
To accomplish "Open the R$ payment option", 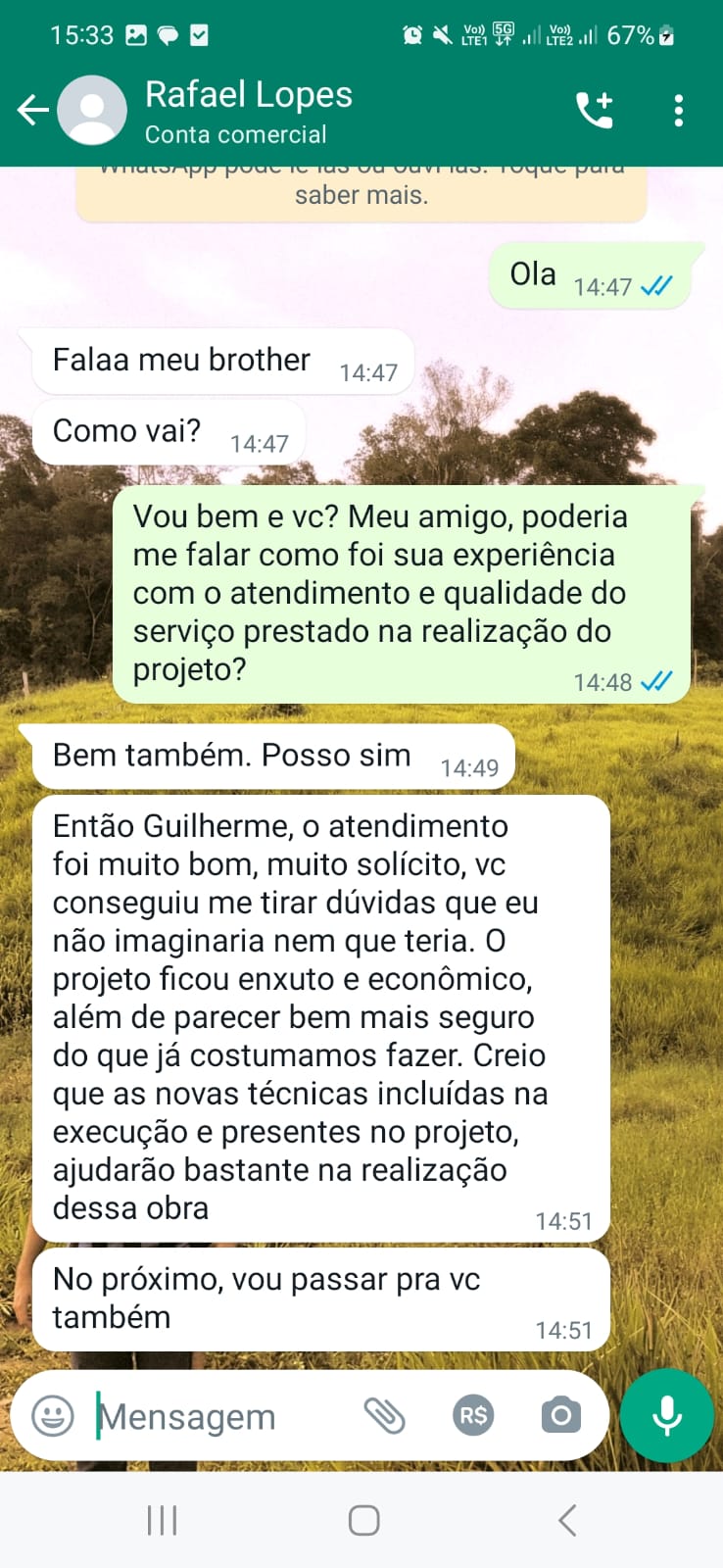I will [x=473, y=1416].
